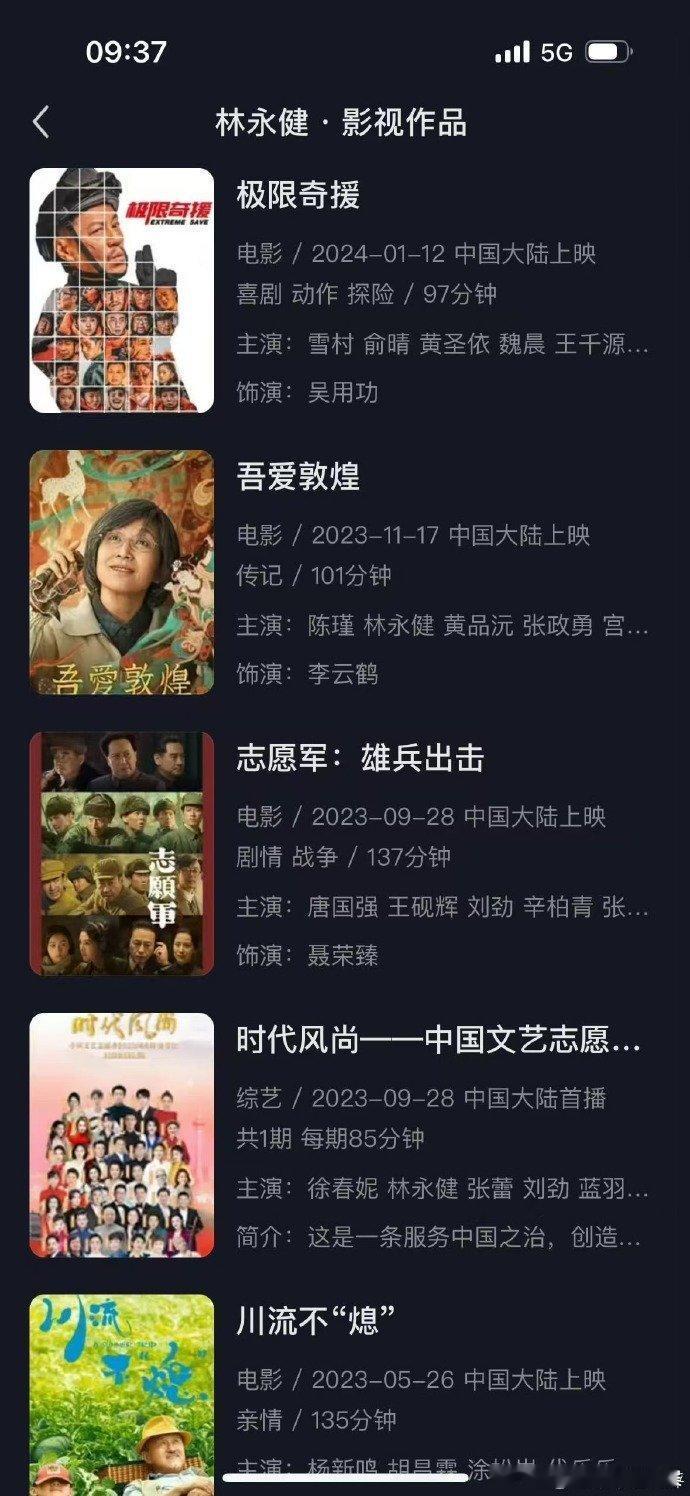Screen dimensions: 690x1496
Task: Go back using the top-left arrow
Action: pyautogui.click(x=41, y=123)
